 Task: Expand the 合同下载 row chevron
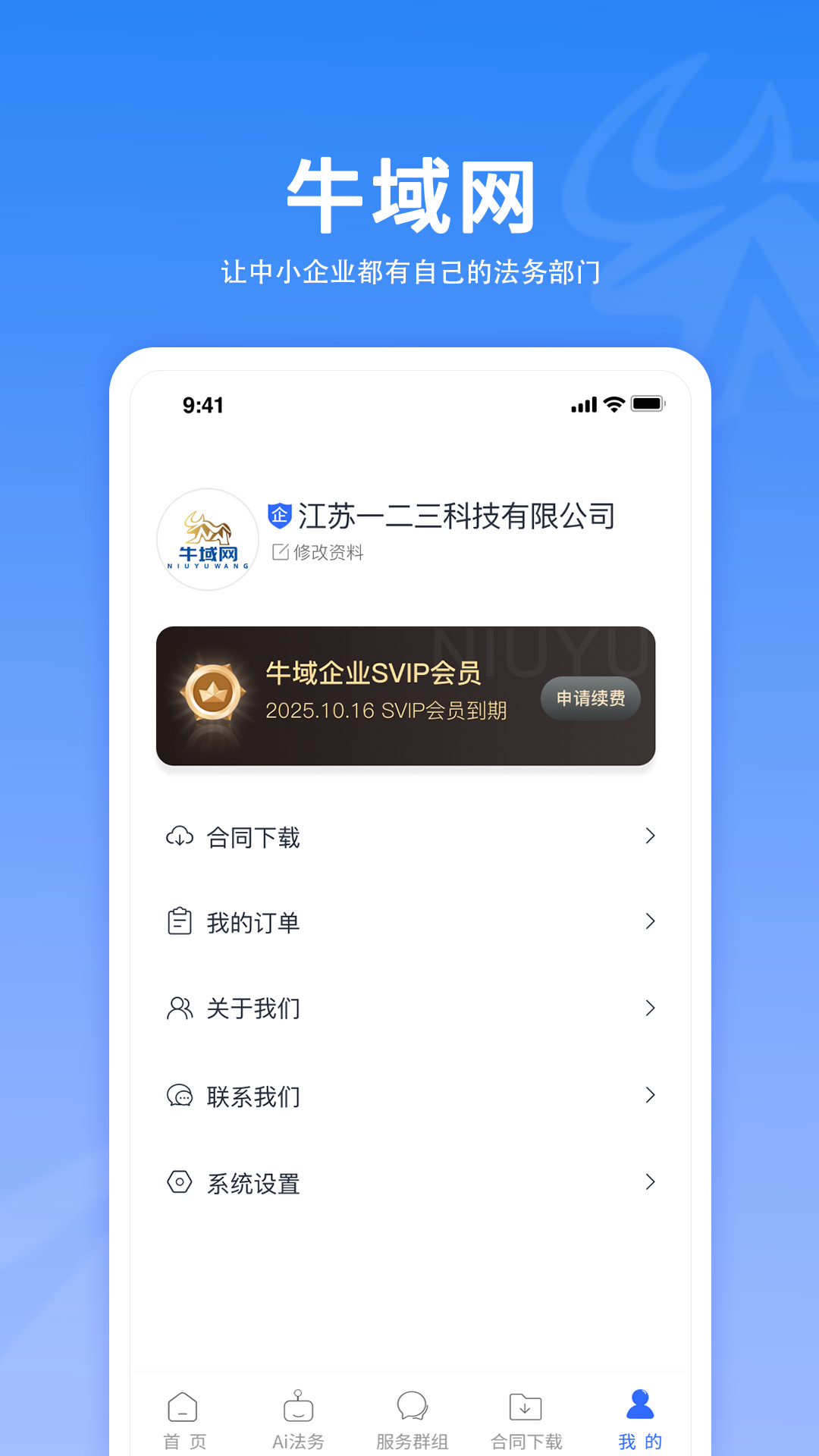click(x=649, y=836)
